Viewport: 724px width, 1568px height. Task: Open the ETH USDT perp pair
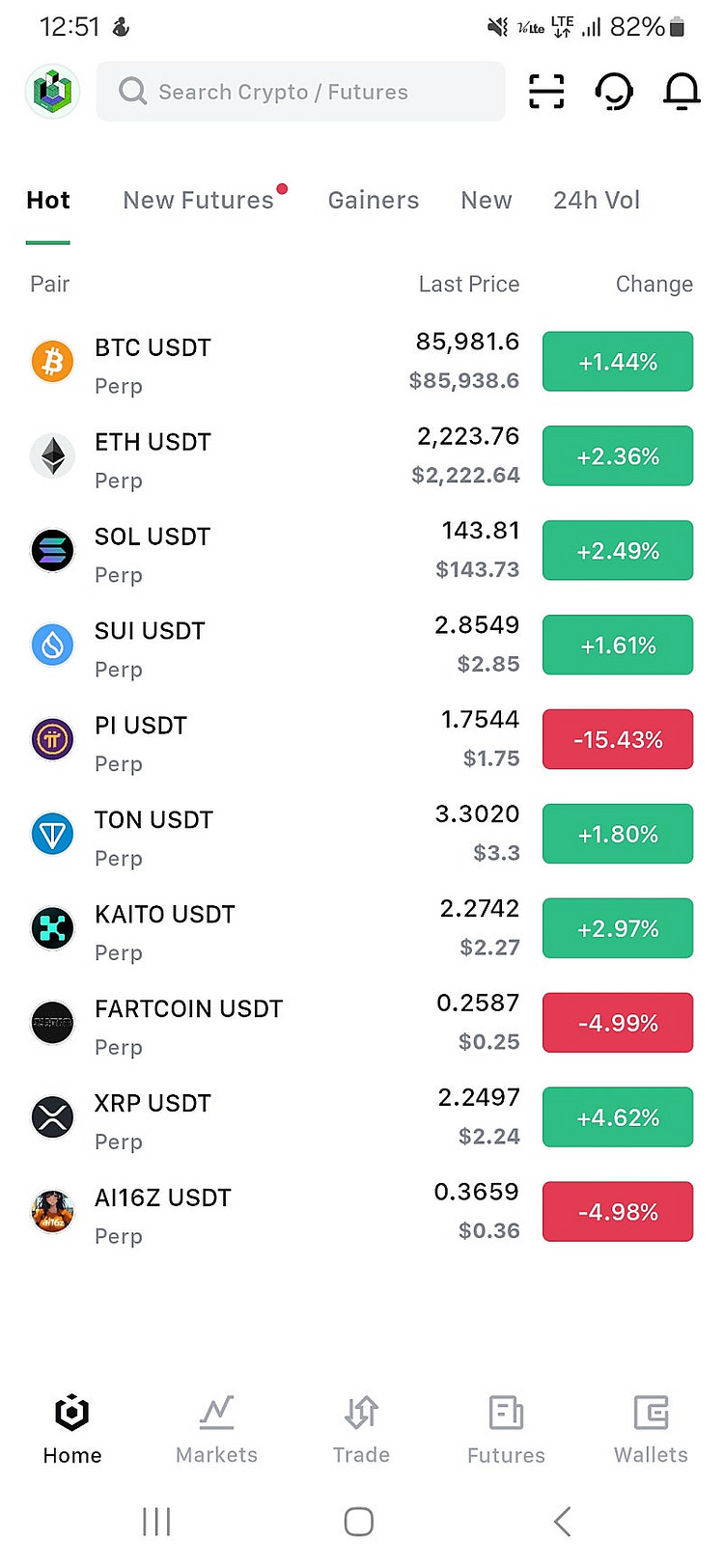(x=362, y=456)
